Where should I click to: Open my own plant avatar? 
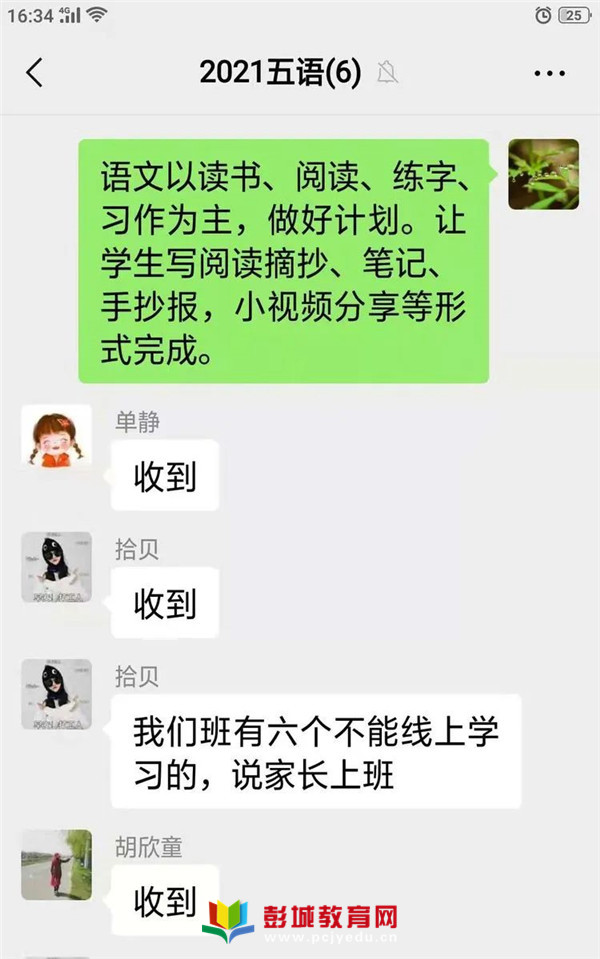coord(543,174)
